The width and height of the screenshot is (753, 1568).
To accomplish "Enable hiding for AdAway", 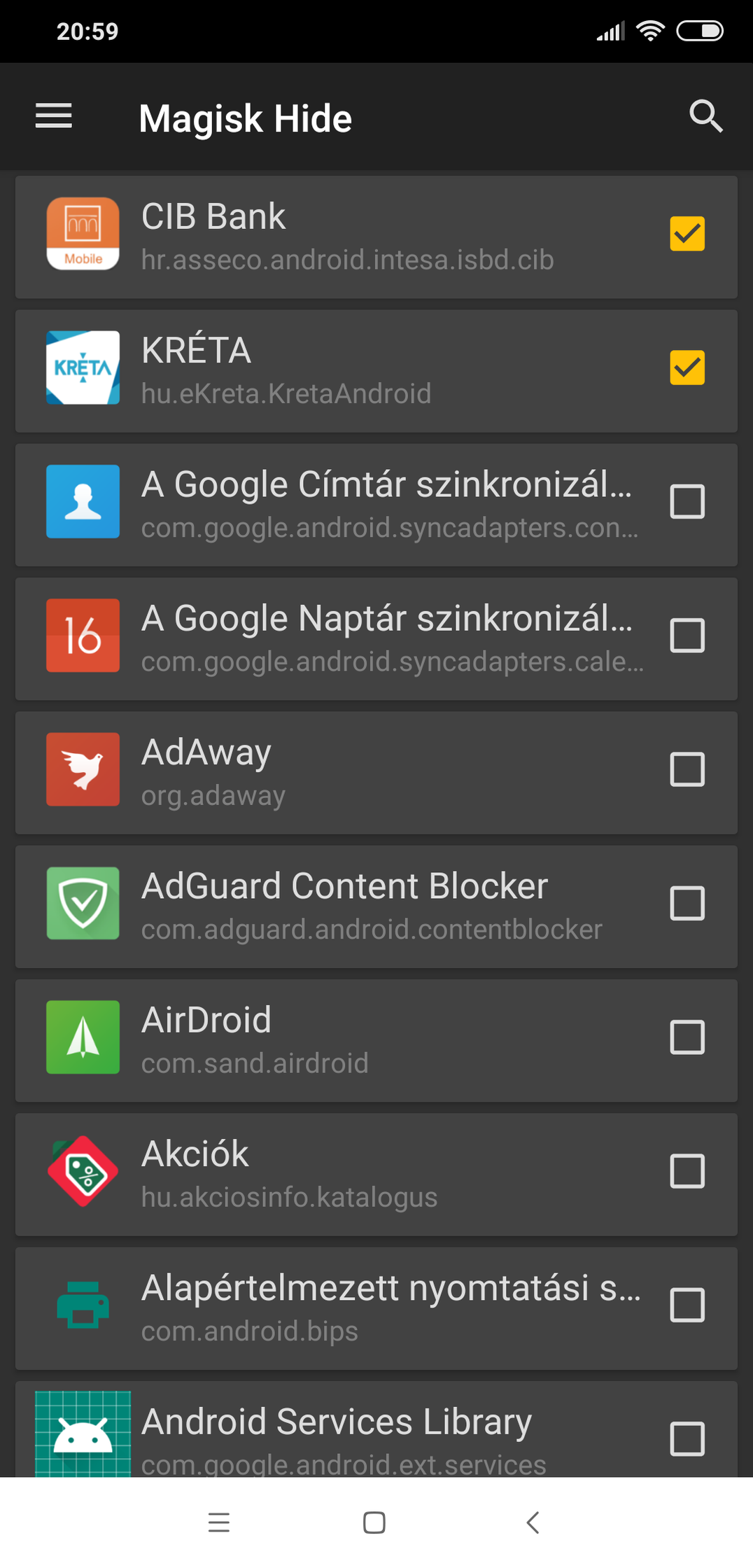I will click(x=687, y=769).
